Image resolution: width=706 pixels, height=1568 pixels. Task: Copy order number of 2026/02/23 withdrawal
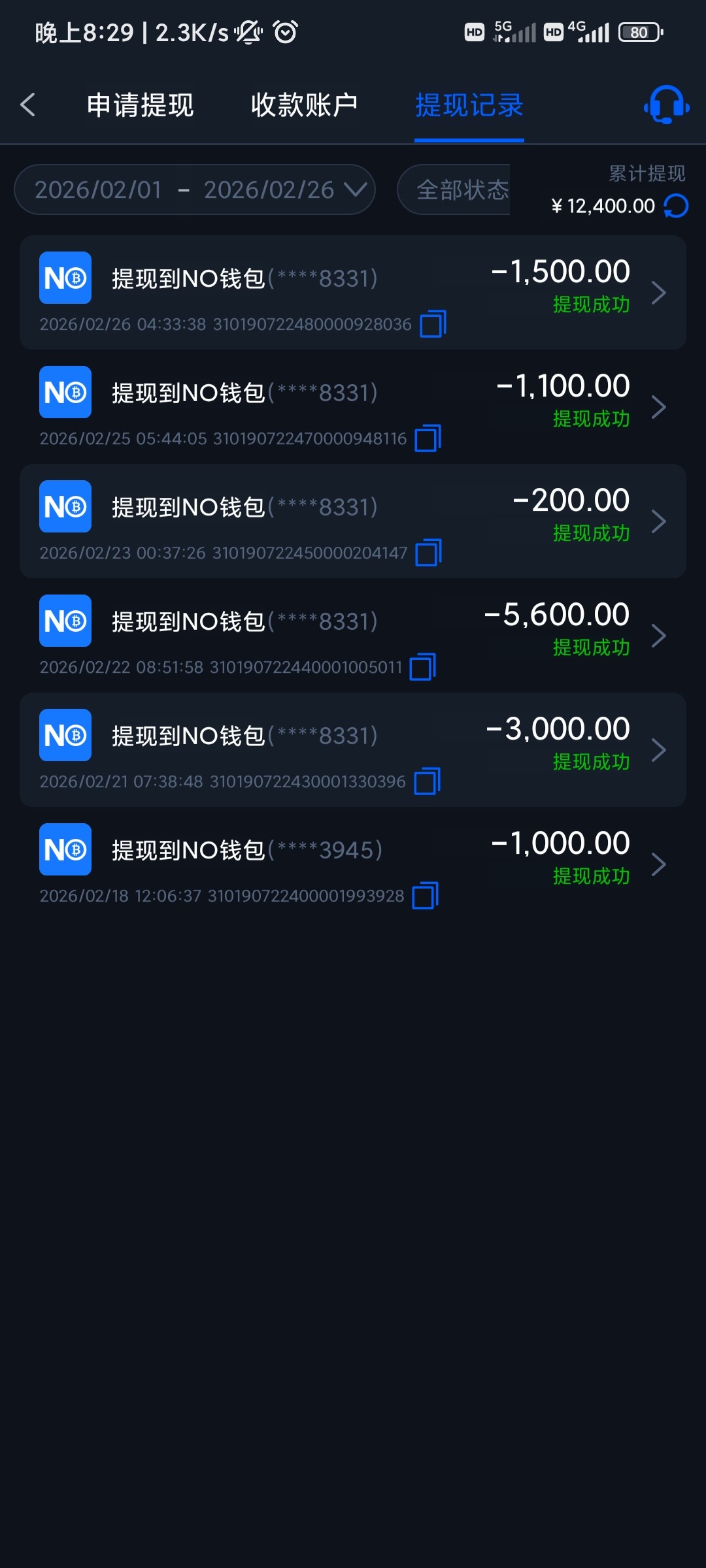(429, 553)
